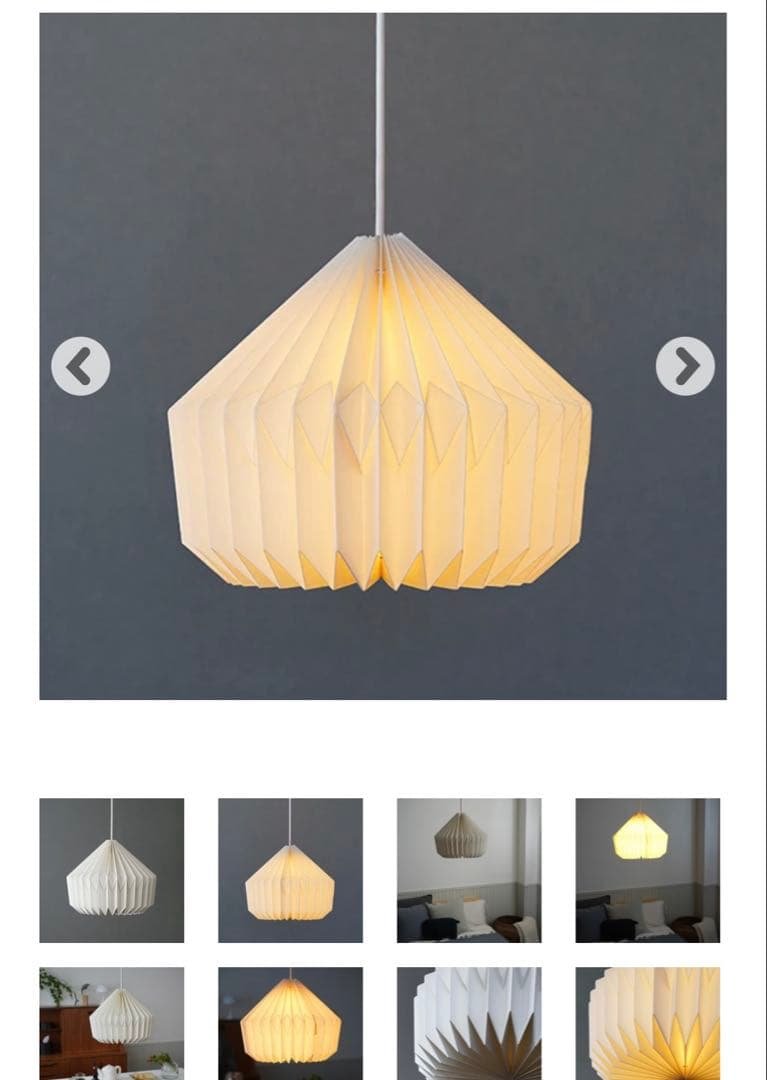The height and width of the screenshot is (1080, 767).
Task: Show the unlit underside close-up thumbnail
Action: coord(469,1020)
